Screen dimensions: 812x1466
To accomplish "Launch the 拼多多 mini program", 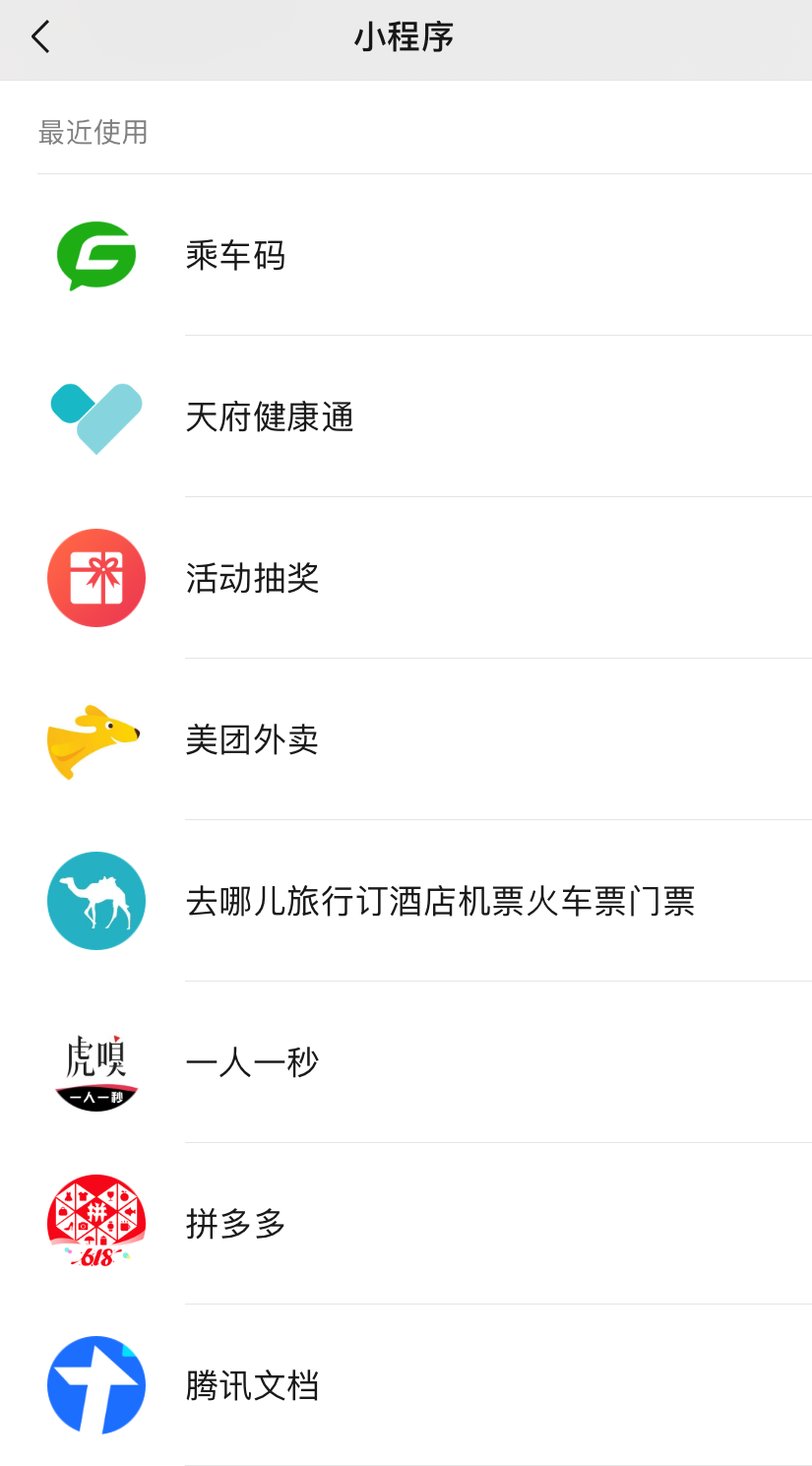I will tap(235, 1225).
